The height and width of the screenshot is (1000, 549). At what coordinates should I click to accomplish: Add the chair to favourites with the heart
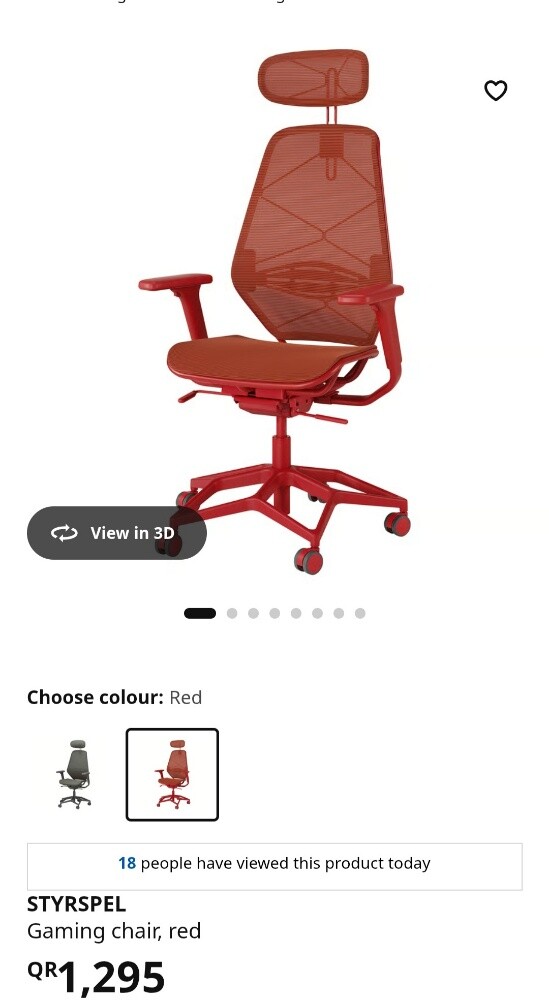tap(495, 91)
